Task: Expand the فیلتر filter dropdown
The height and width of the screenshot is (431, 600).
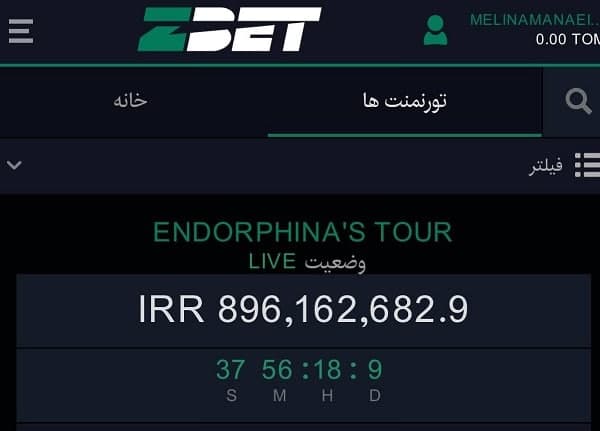Action: click(x=14, y=165)
